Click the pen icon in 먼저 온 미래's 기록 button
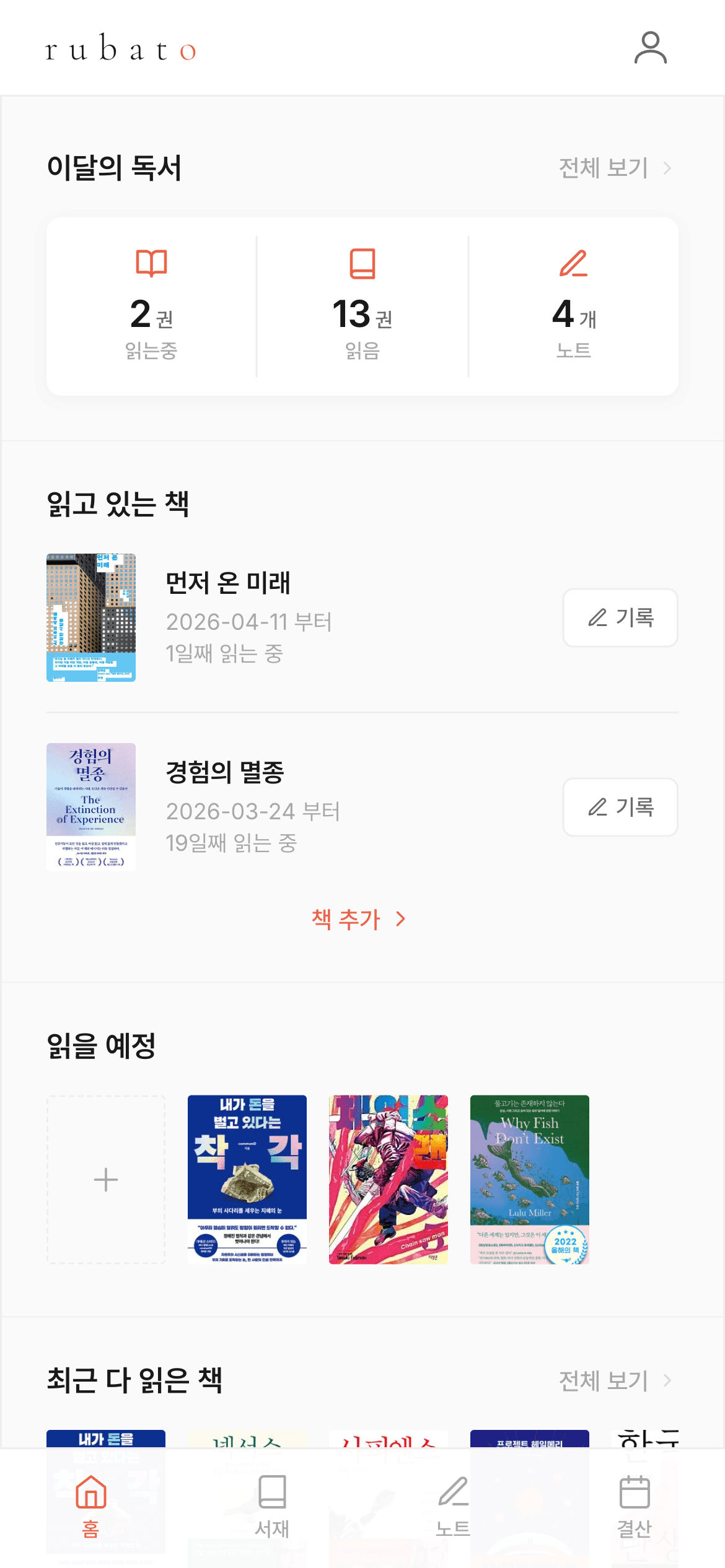The height and width of the screenshot is (1568, 725). click(x=596, y=617)
